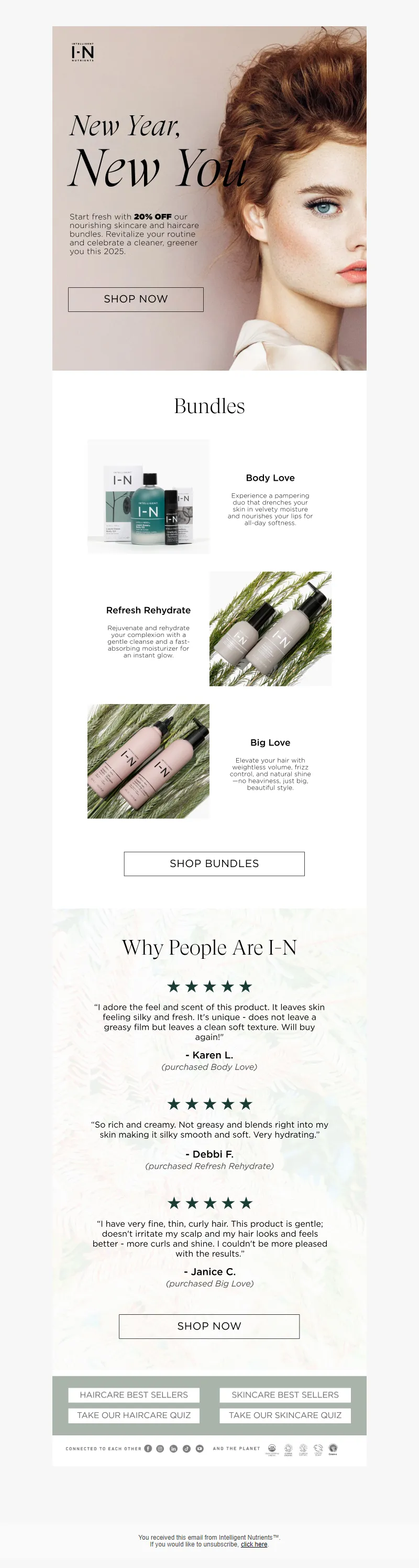Tap the Shop Now button in hero banner
This screenshot has height=1568, width=419.
click(136, 299)
